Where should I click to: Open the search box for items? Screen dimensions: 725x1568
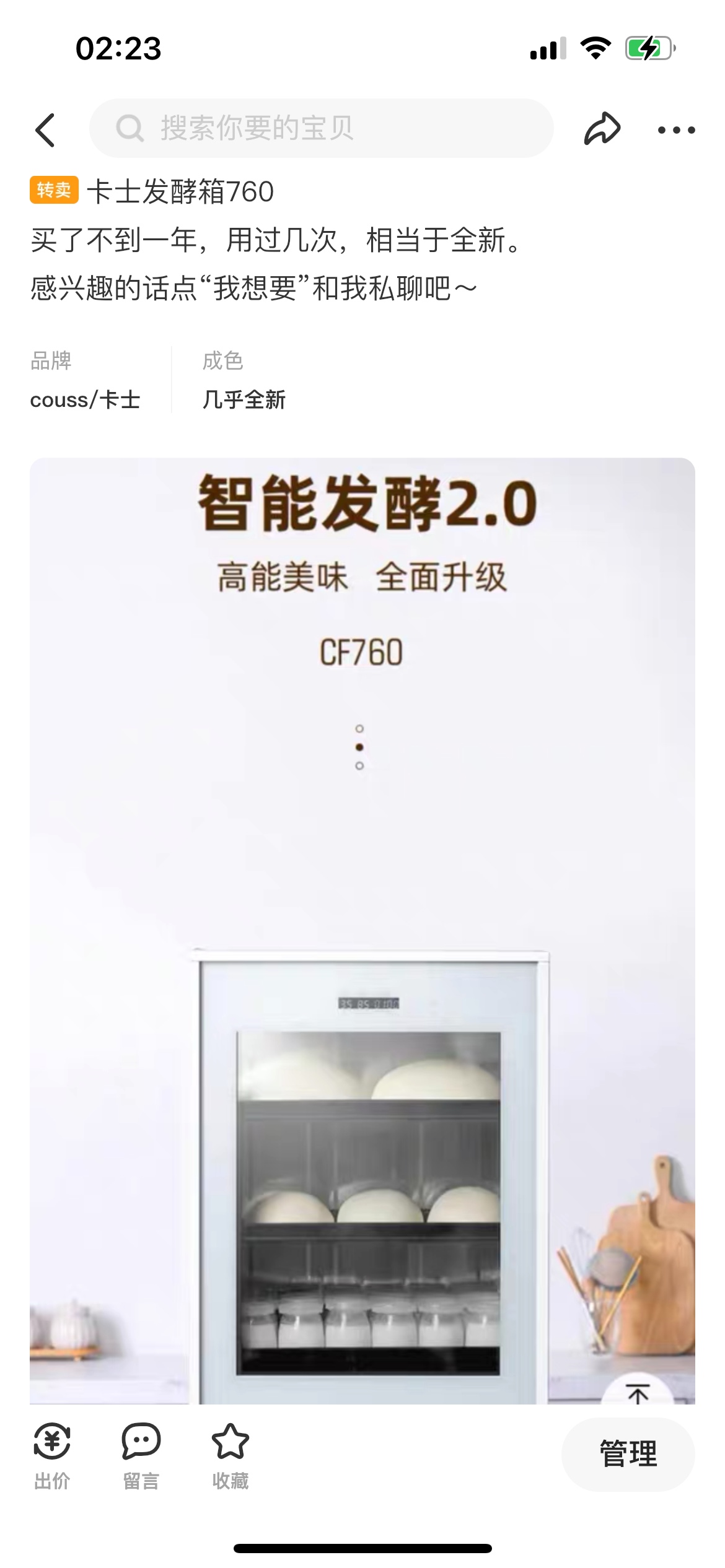321,129
